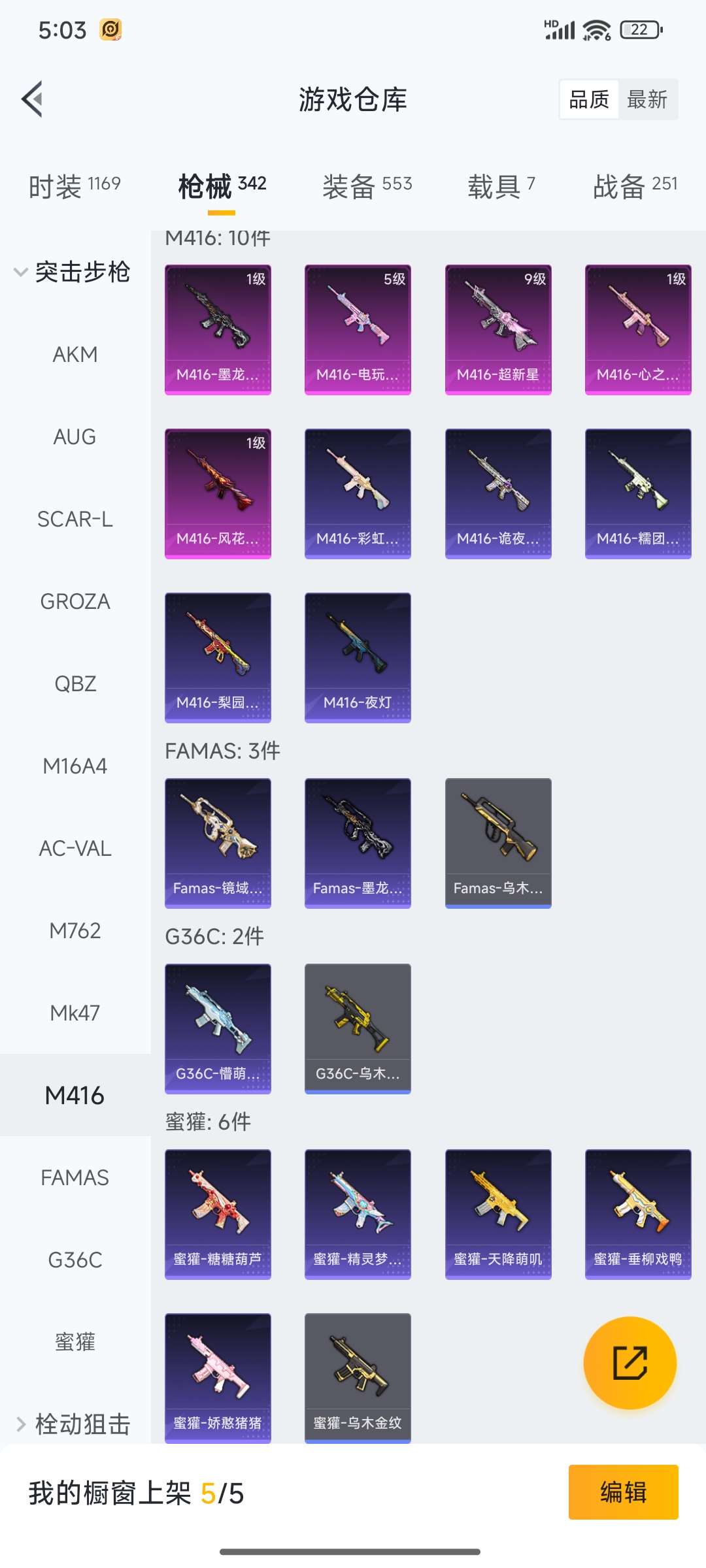Open the 蜜獾-乌木金纹 skin
Viewport: 706px width, 1568px height.
click(x=358, y=1377)
